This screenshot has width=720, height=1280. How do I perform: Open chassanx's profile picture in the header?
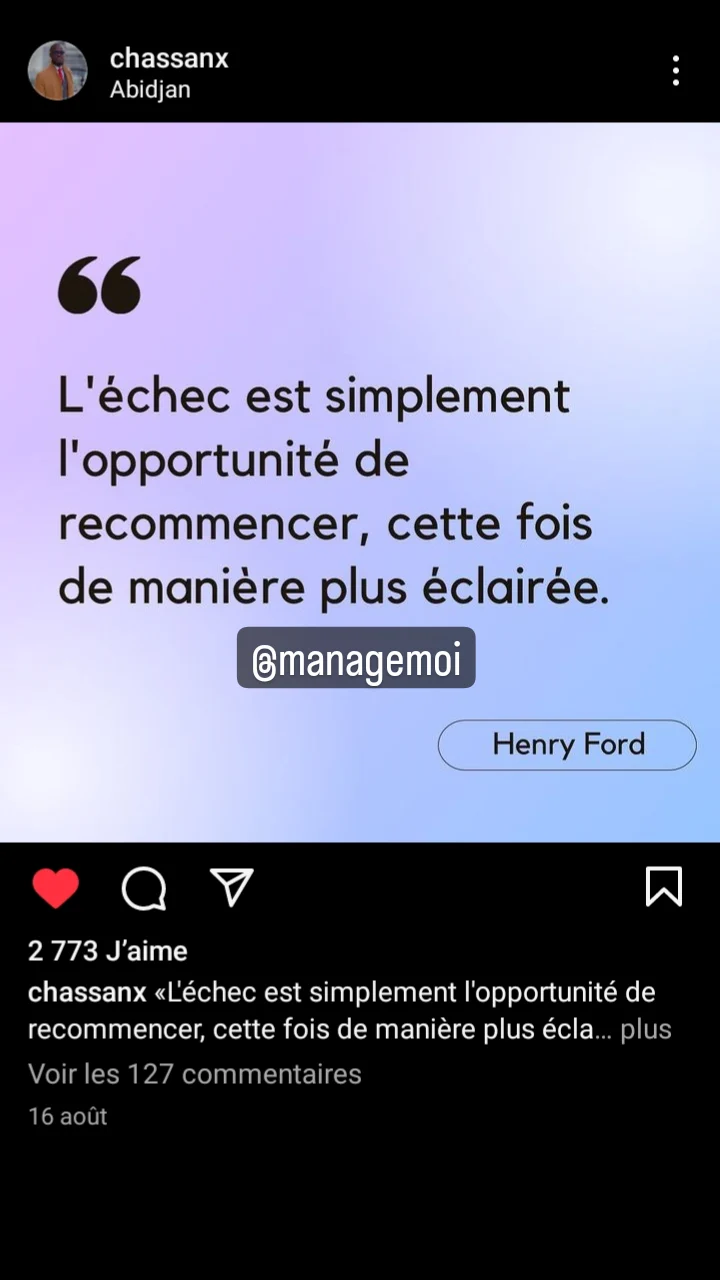point(57,71)
